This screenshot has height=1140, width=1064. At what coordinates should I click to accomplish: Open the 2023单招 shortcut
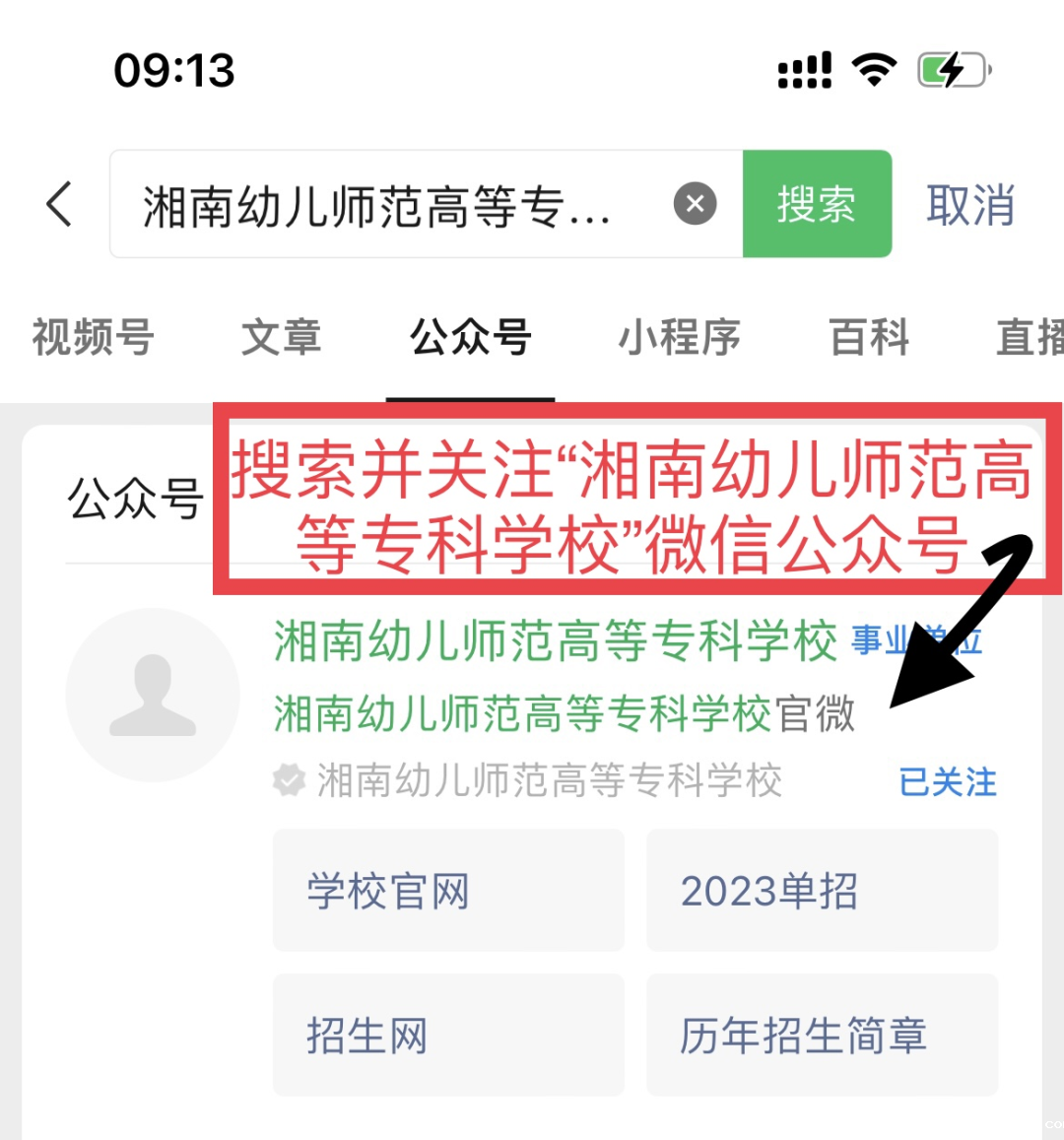(x=822, y=891)
